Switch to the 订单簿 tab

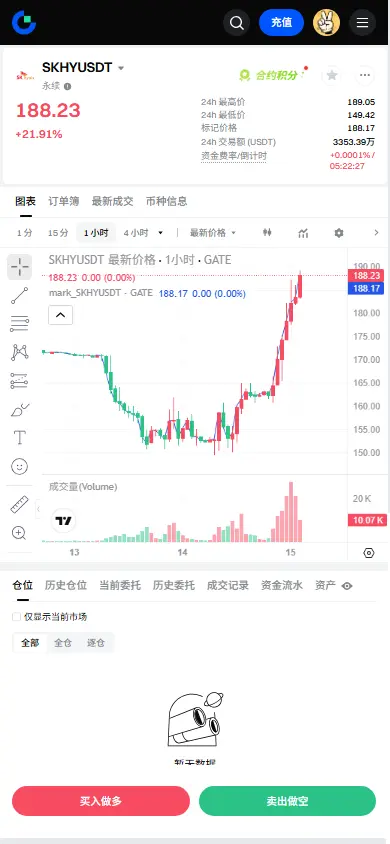(63, 201)
